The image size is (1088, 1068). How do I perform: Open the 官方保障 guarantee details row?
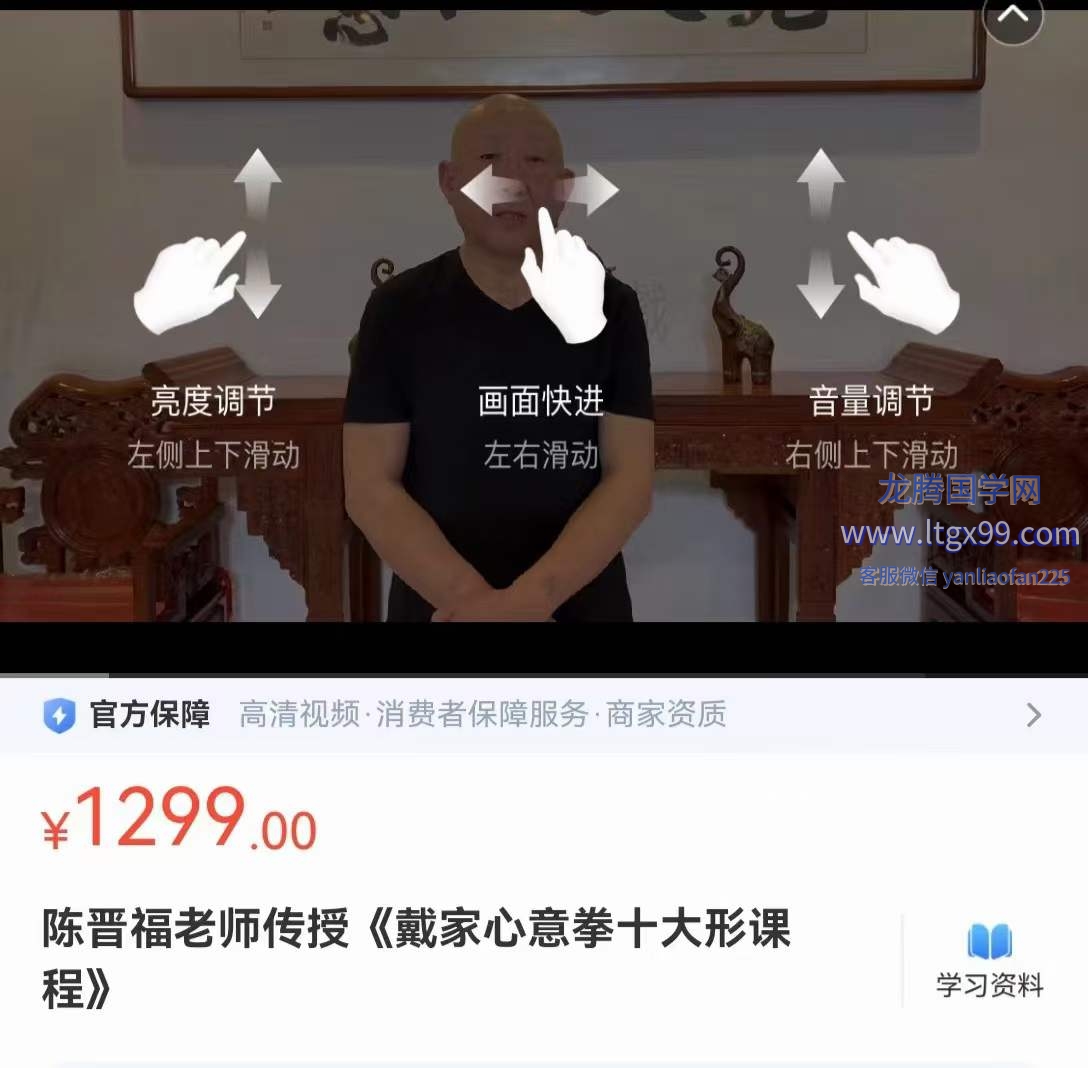543,715
